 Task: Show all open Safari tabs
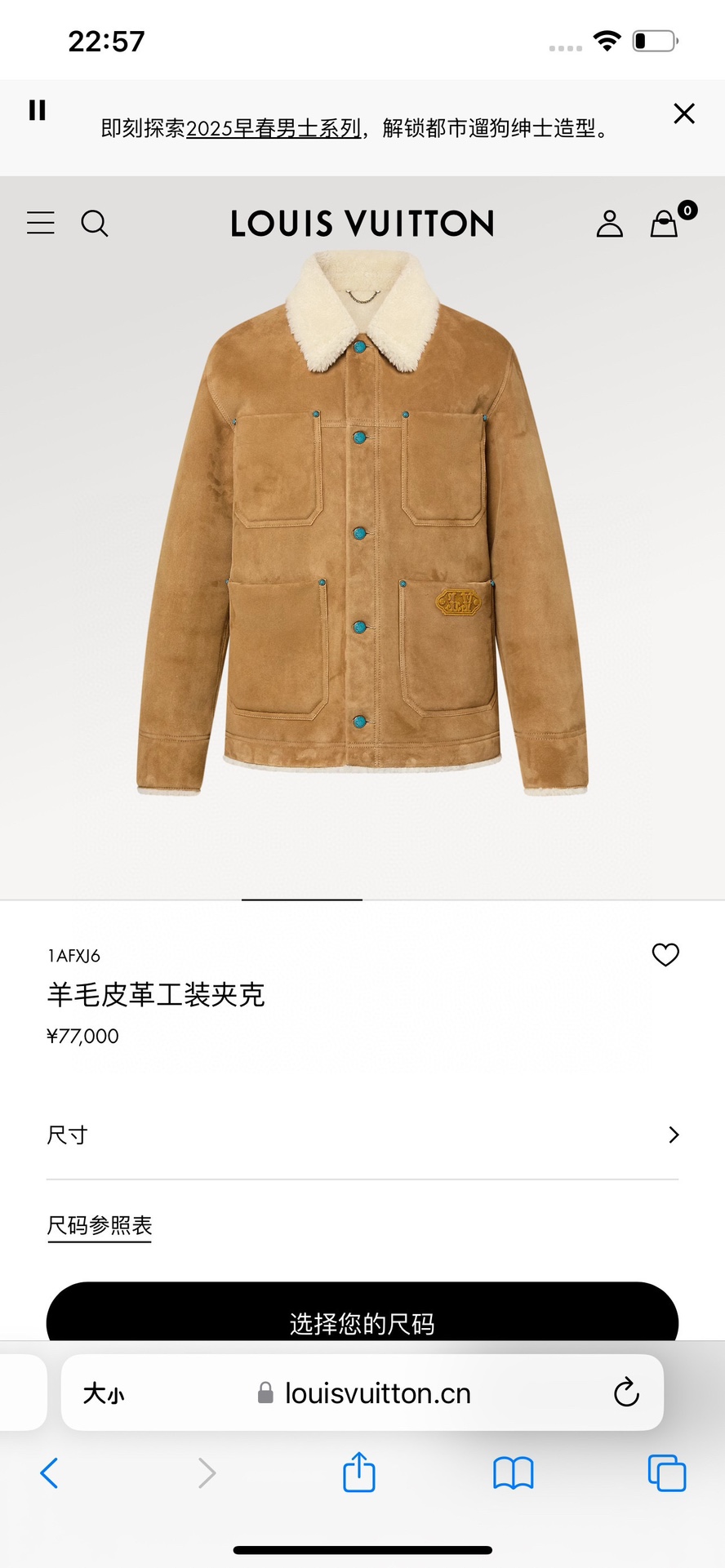(666, 1473)
